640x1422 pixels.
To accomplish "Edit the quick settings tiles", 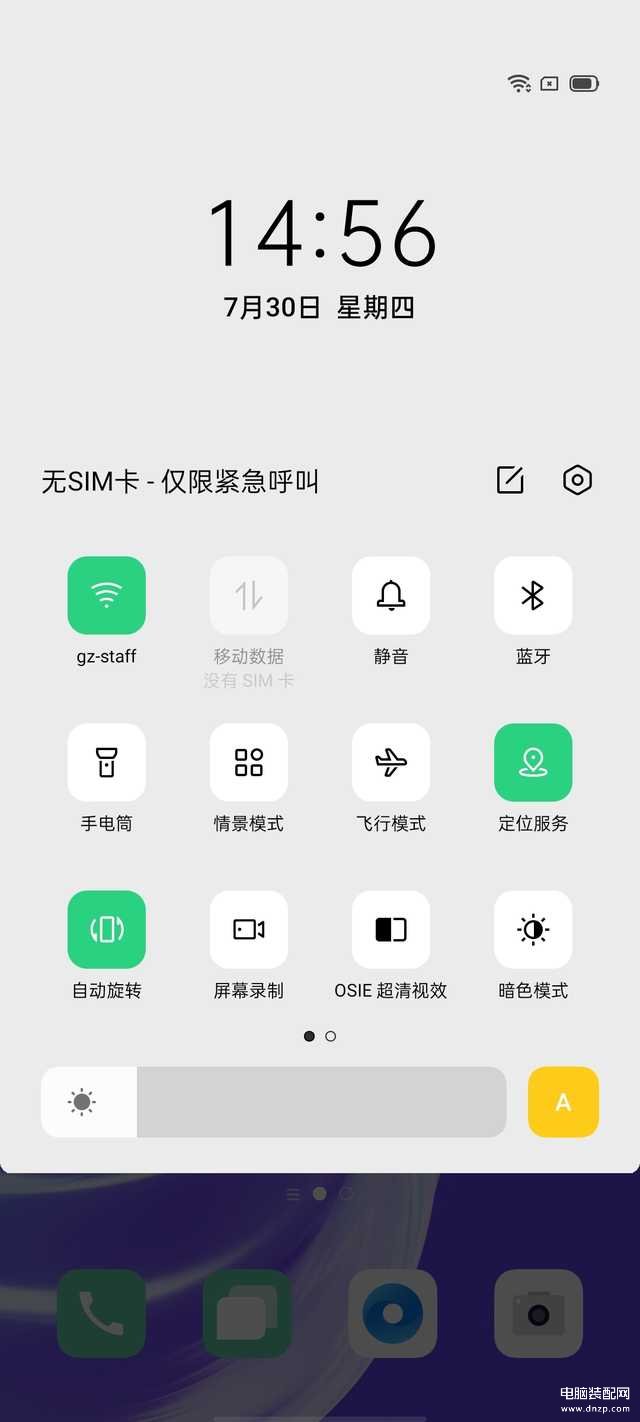I will [x=510, y=480].
